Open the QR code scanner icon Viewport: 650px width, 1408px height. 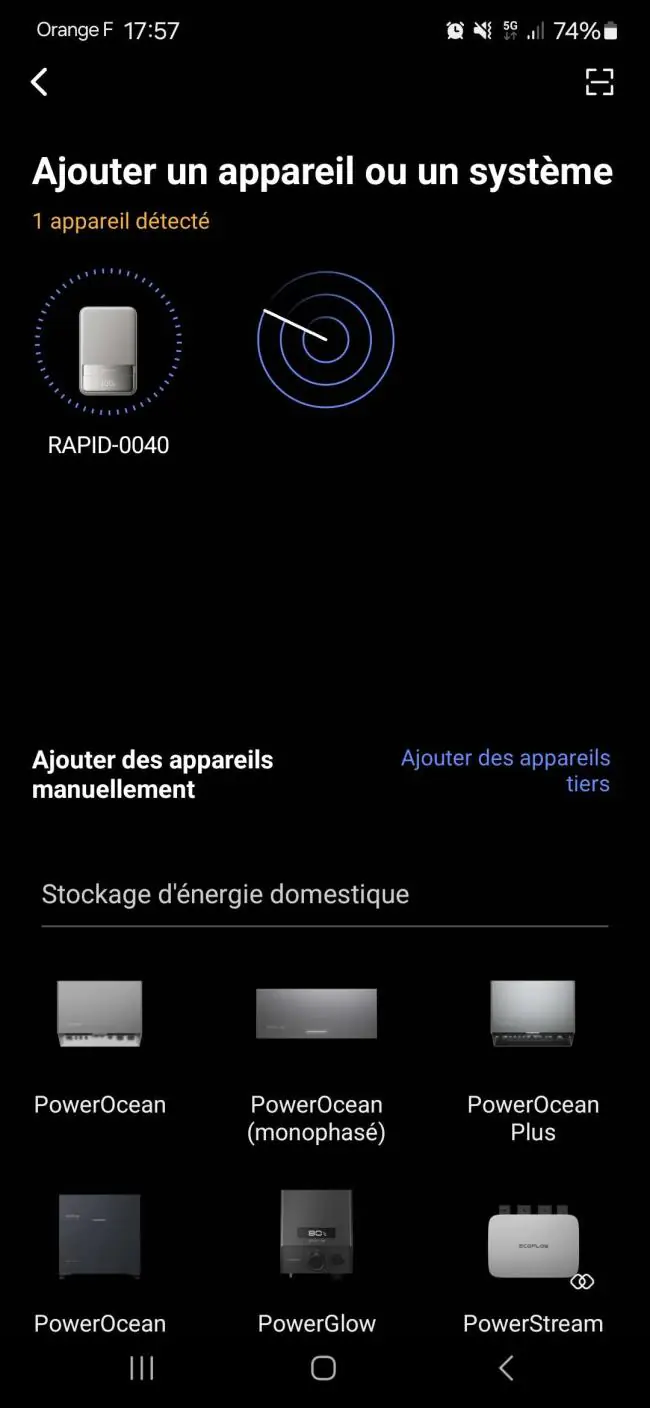(599, 82)
